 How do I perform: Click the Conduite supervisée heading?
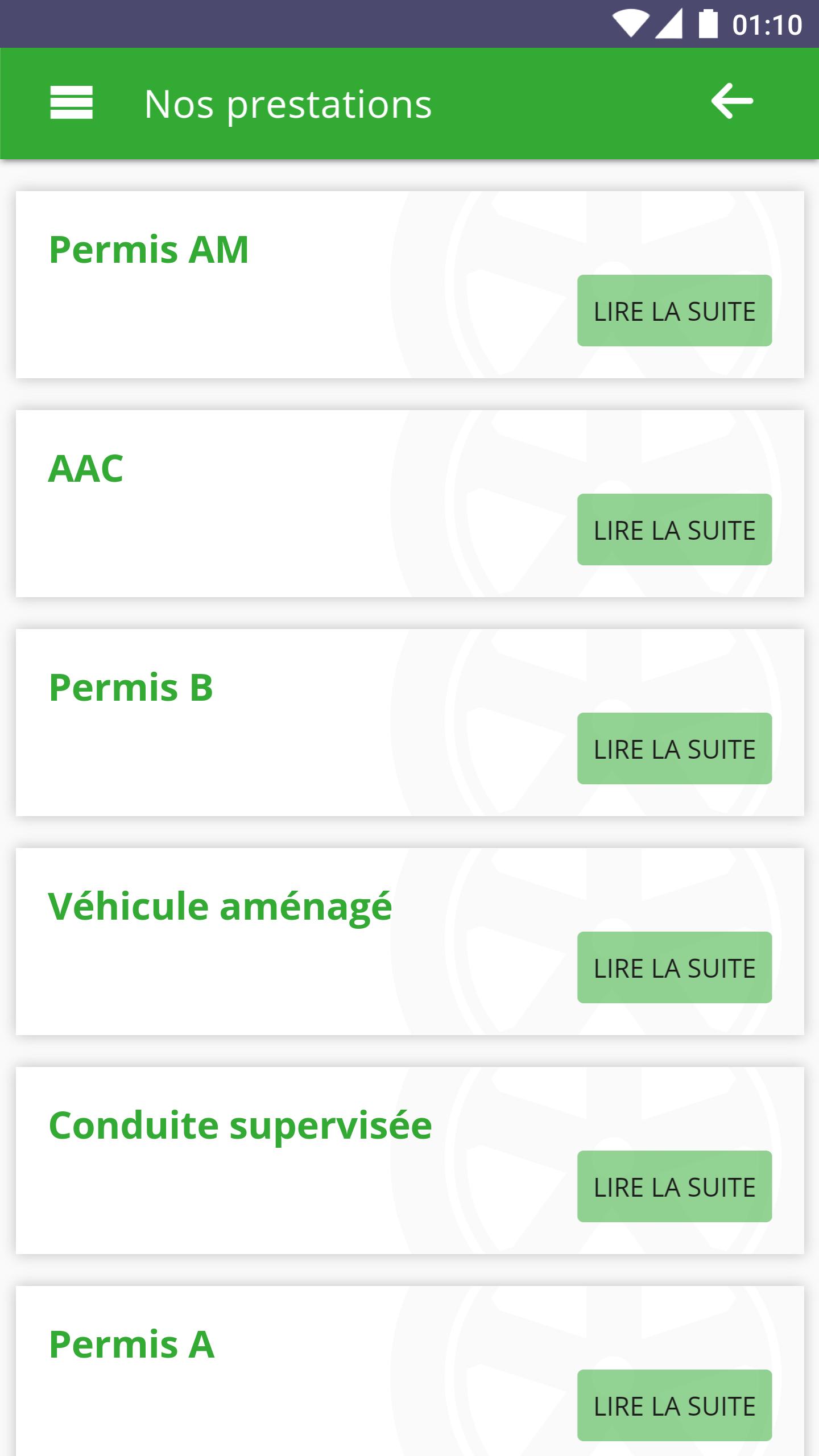click(x=241, y=1123)
